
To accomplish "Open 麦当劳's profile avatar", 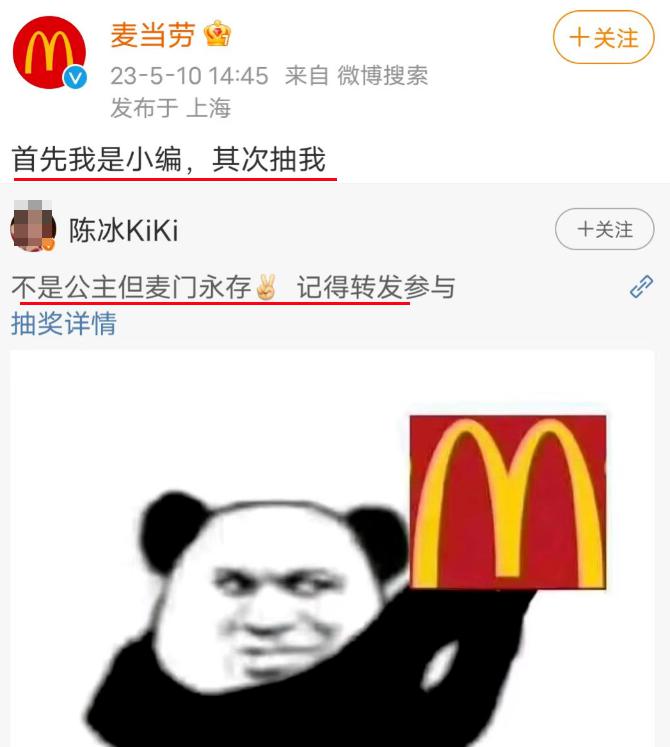I will (x=49, y=52).
